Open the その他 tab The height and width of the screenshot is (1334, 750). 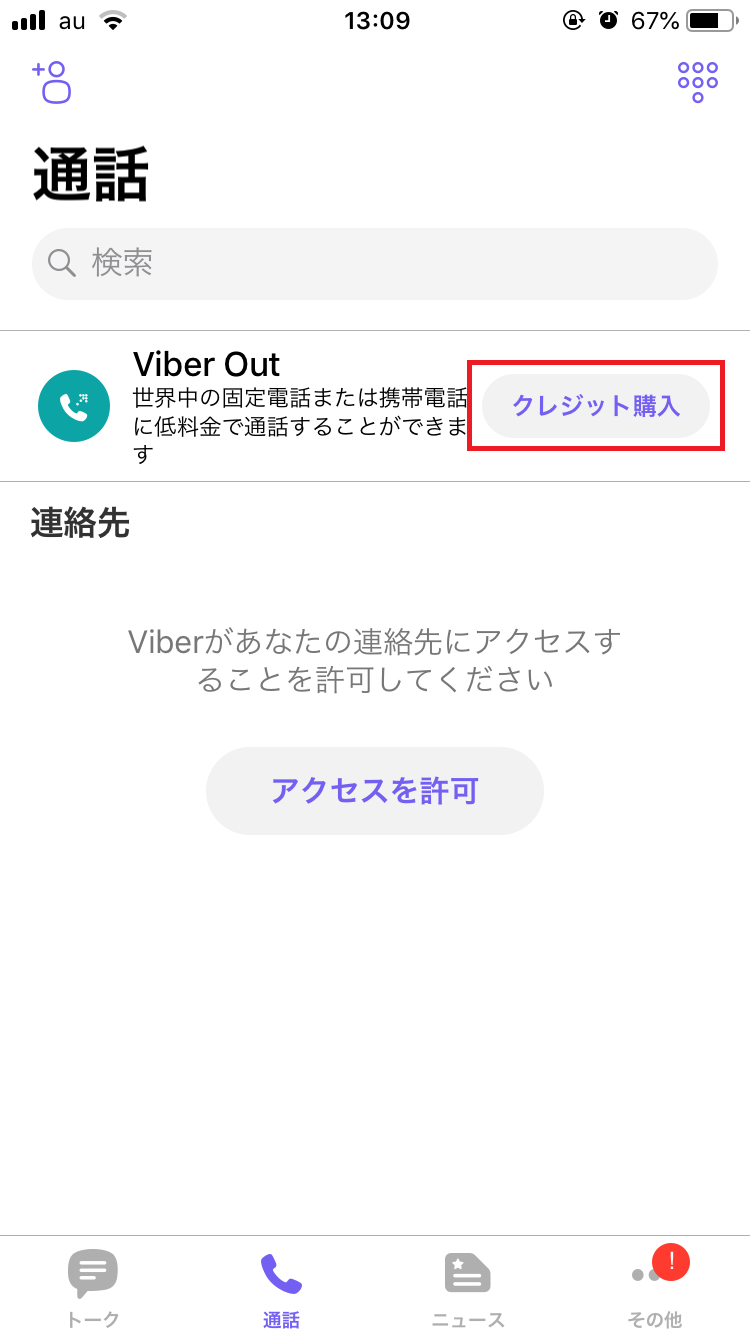[x=655, y=1288]
